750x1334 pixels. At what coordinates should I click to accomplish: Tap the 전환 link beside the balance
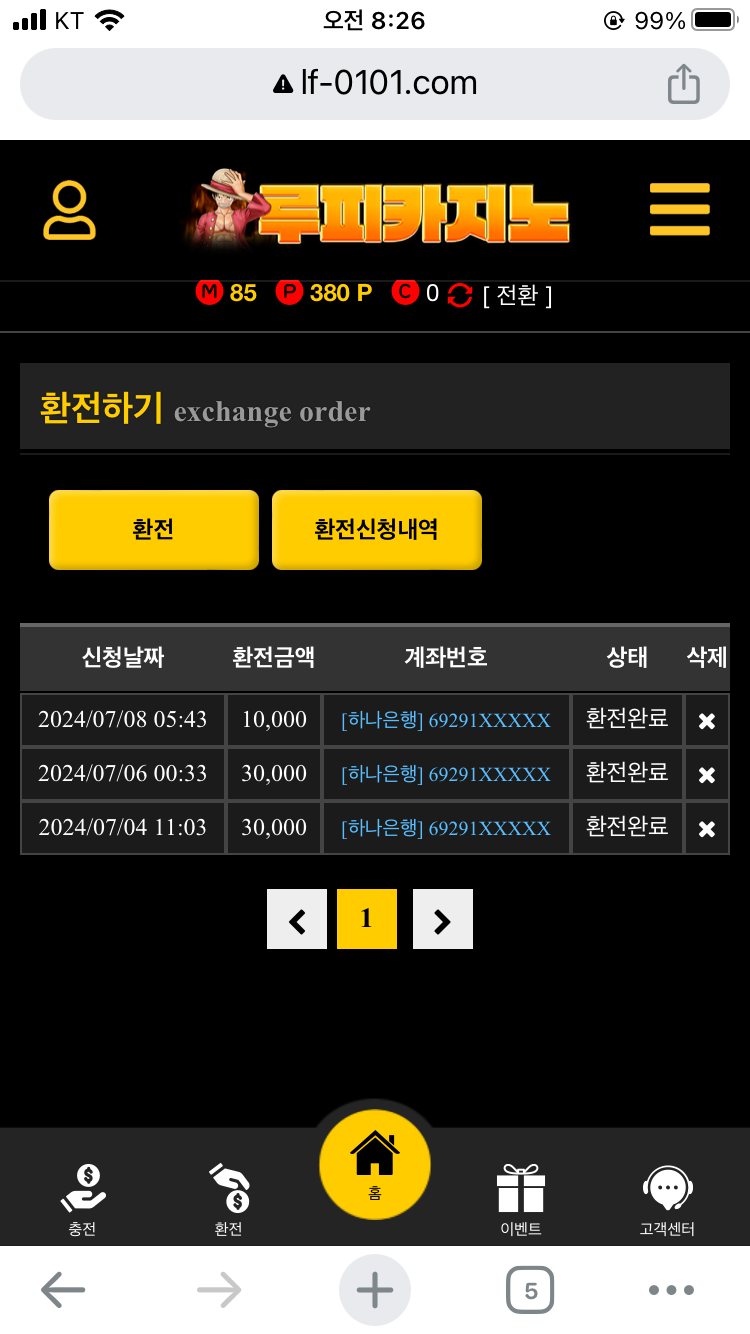(517, 295)
